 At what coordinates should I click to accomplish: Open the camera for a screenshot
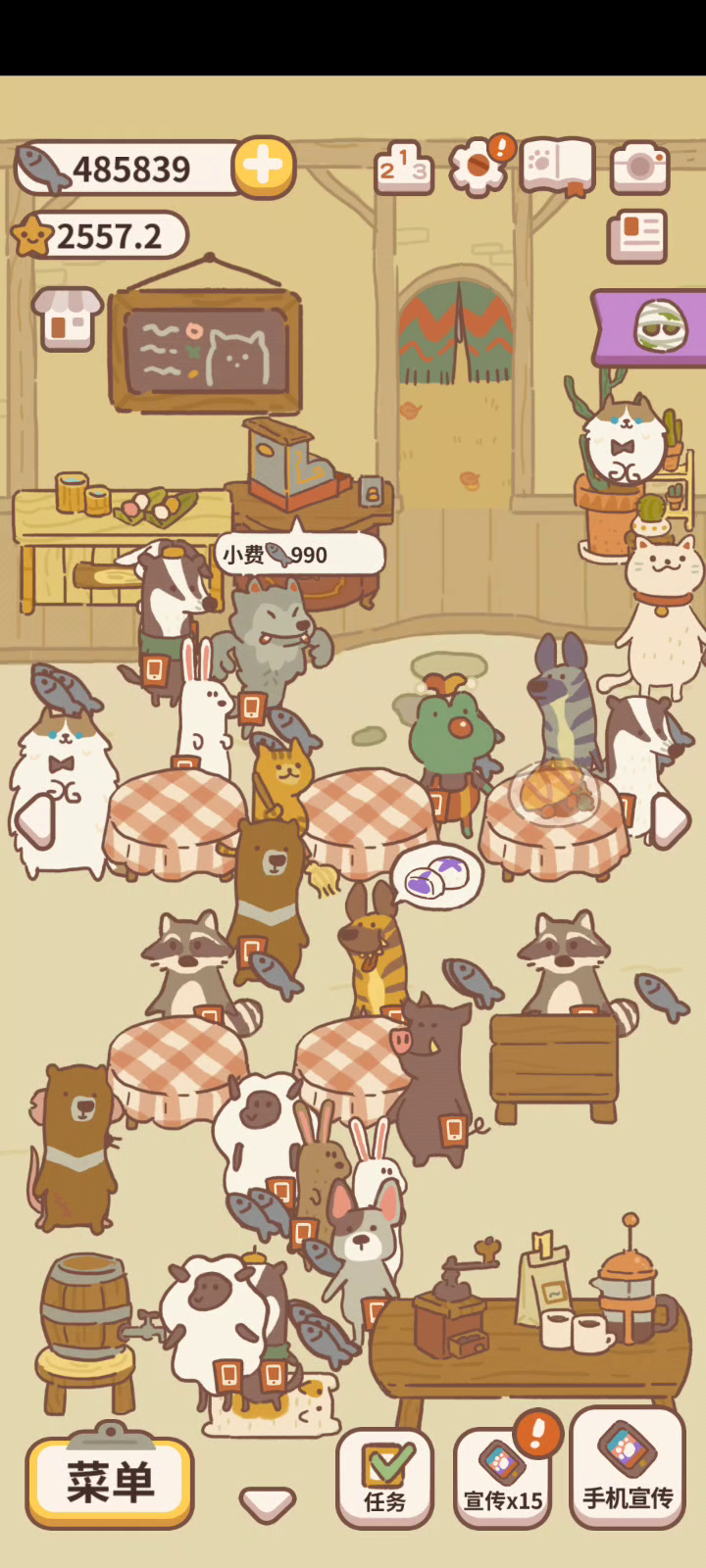click(639, 168)
